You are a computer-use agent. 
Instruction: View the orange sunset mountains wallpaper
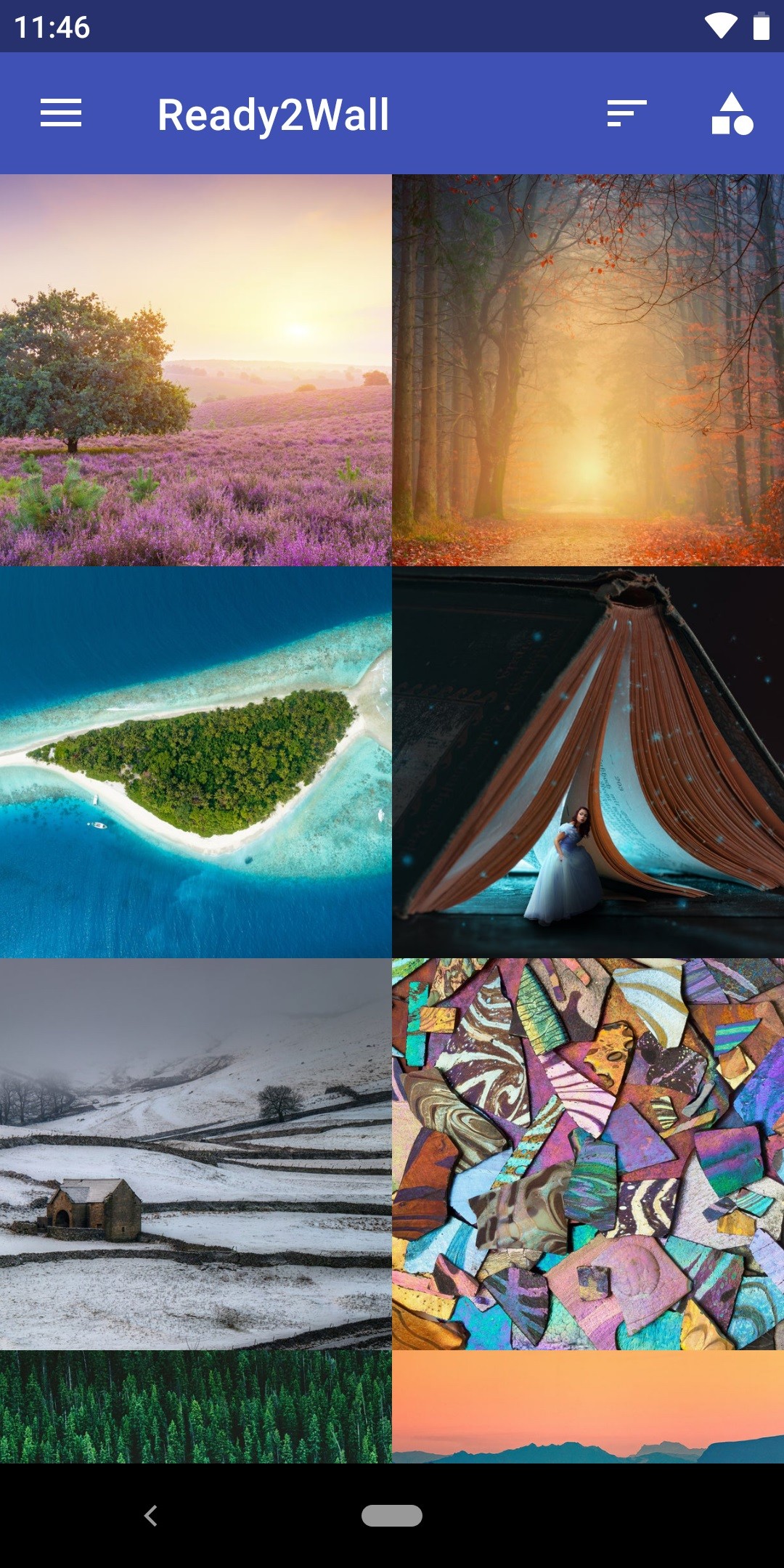[588, 1407]
